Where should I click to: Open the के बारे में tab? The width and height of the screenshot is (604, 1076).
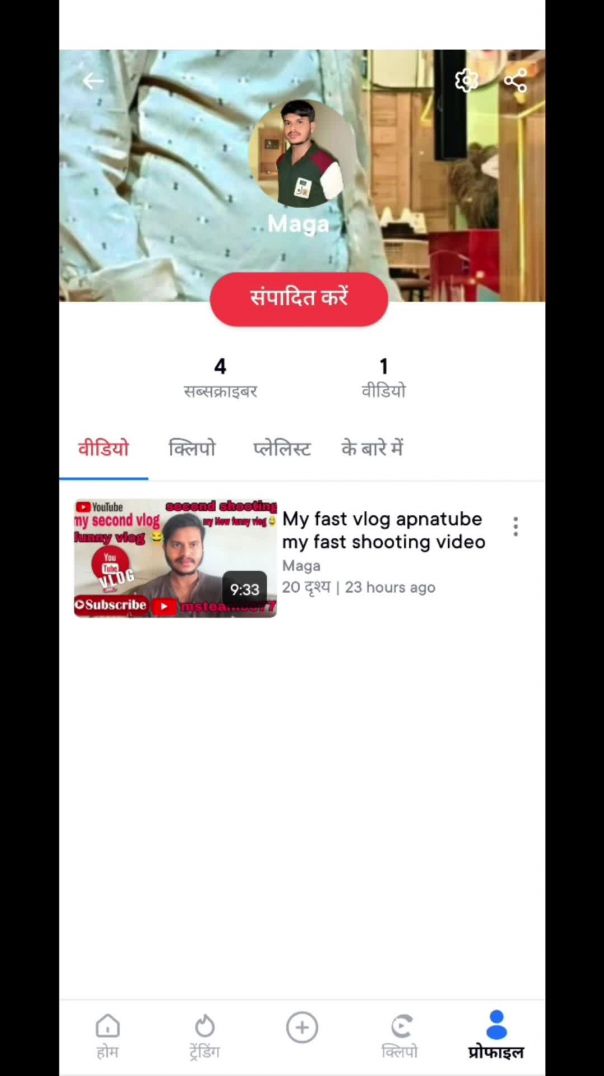[x=372, y=449]
